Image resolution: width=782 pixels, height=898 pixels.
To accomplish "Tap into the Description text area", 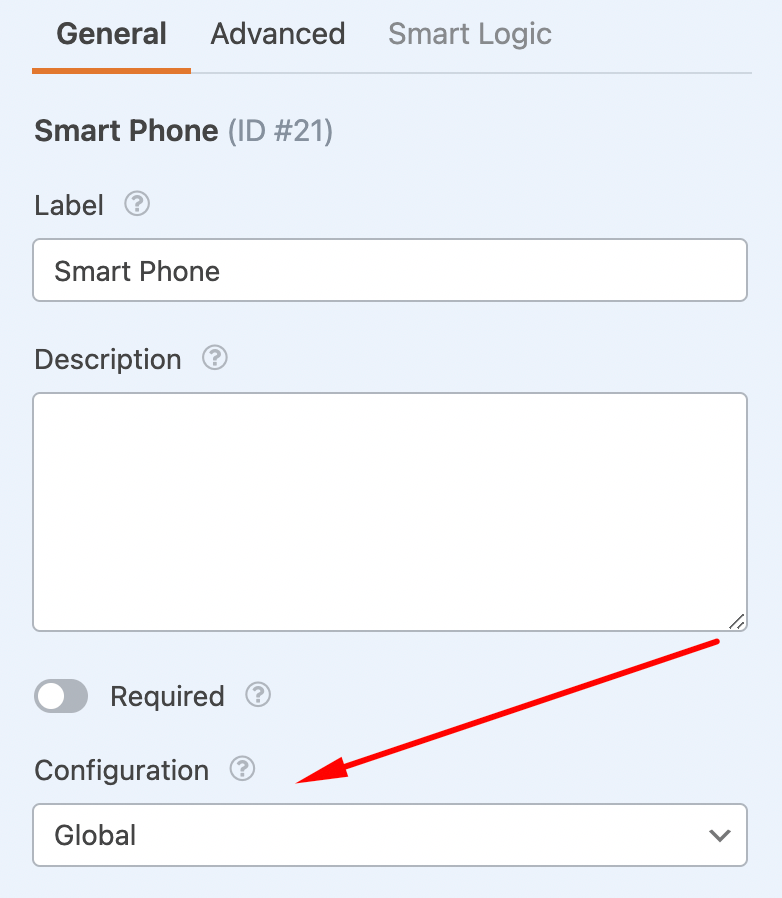I will pos(390,512).
